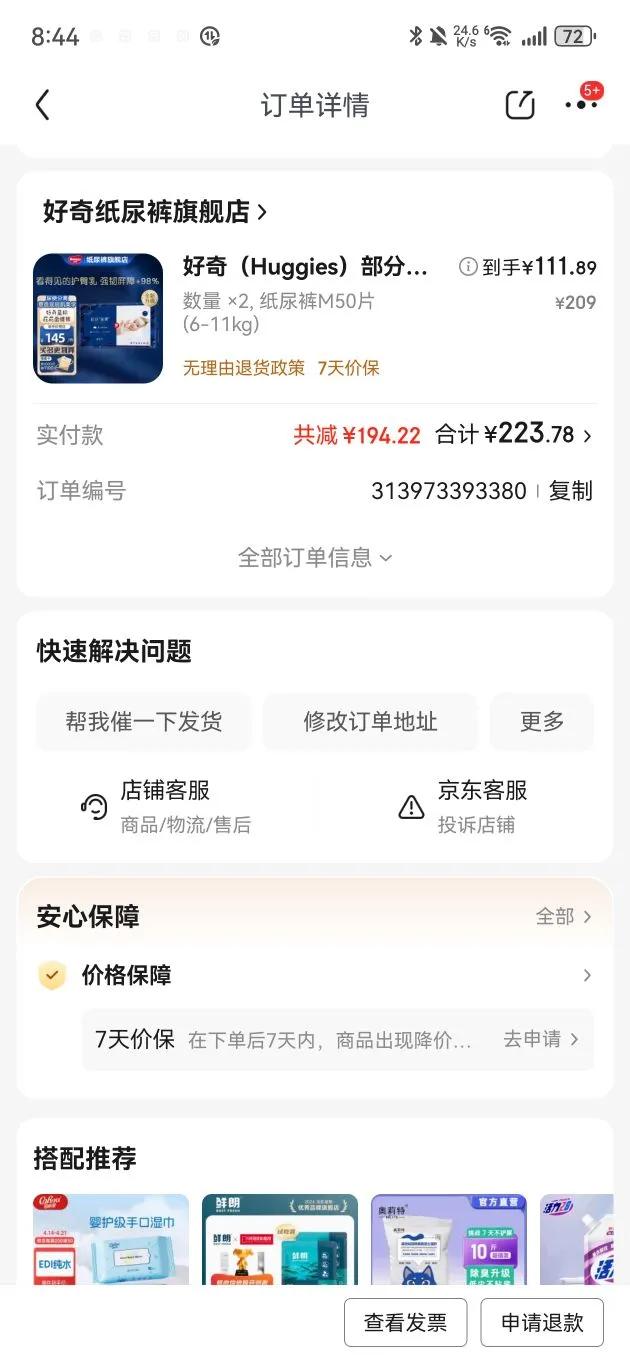Tap 申请退款

pos(542,1322)
